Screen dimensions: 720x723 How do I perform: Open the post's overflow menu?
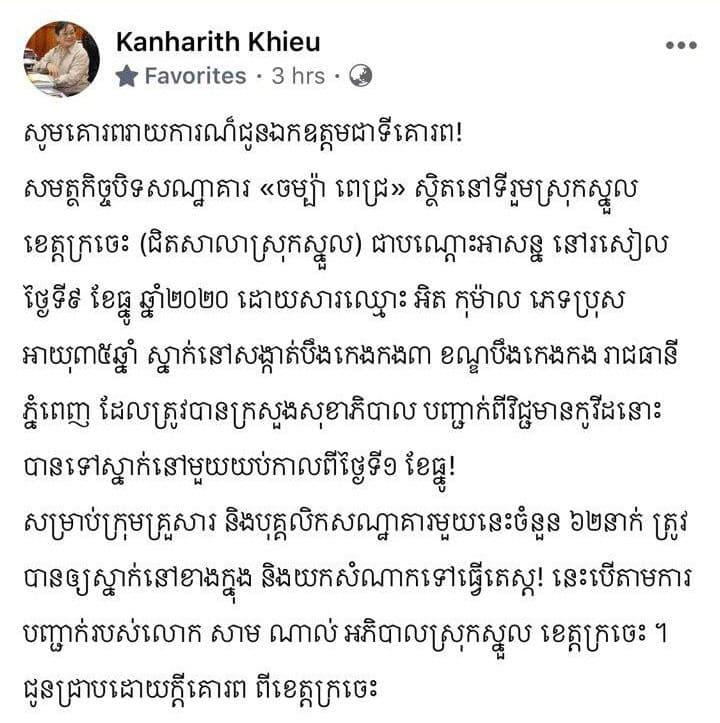tap(680, 45)
